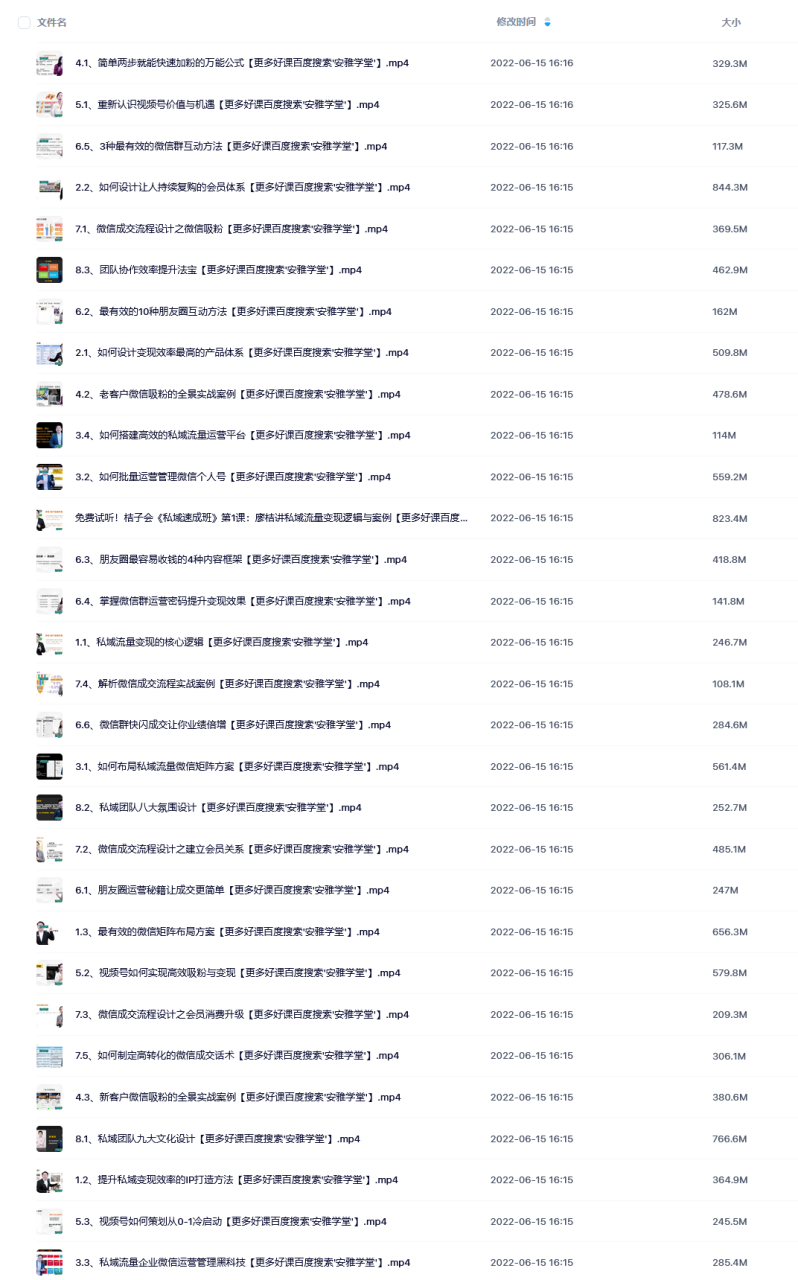Viewport: 798px width, 1280px height.
Task: Open 3.4、如何搭建高效的私域流量运营平台
Action: [x=242, y=436]
